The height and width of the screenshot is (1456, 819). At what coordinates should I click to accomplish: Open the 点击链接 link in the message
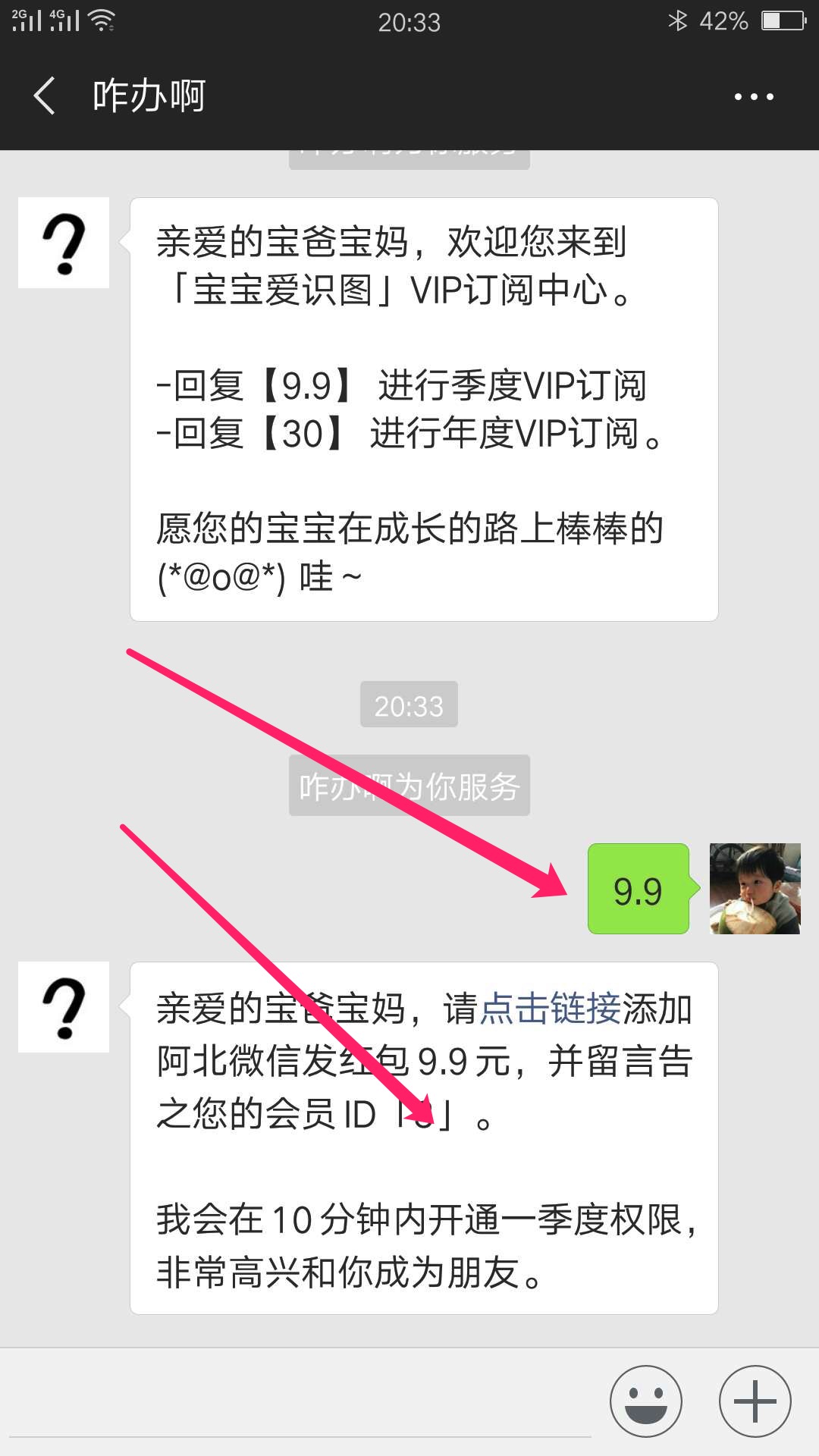point(551,1009)
